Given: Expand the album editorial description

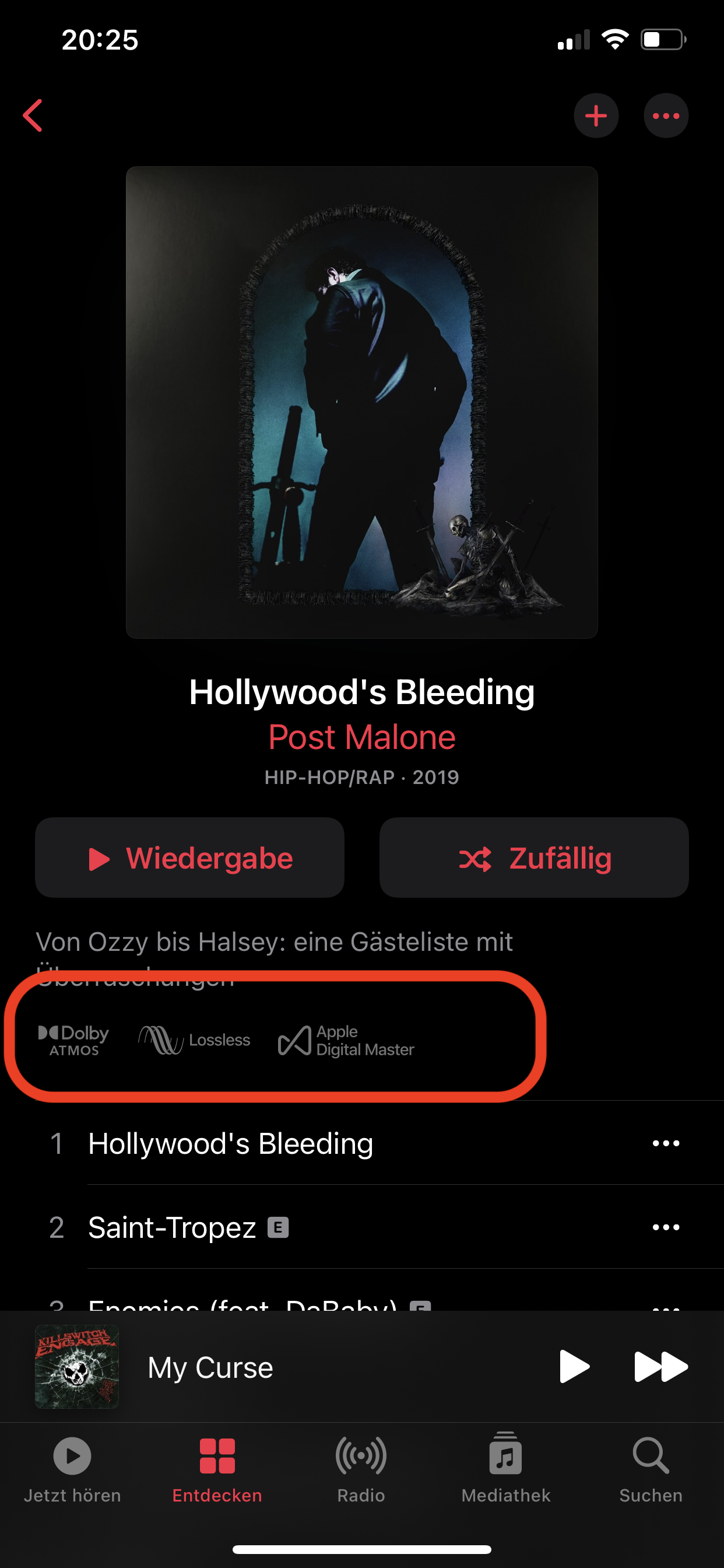Looking at the screenshot, I should click(274, 950).
